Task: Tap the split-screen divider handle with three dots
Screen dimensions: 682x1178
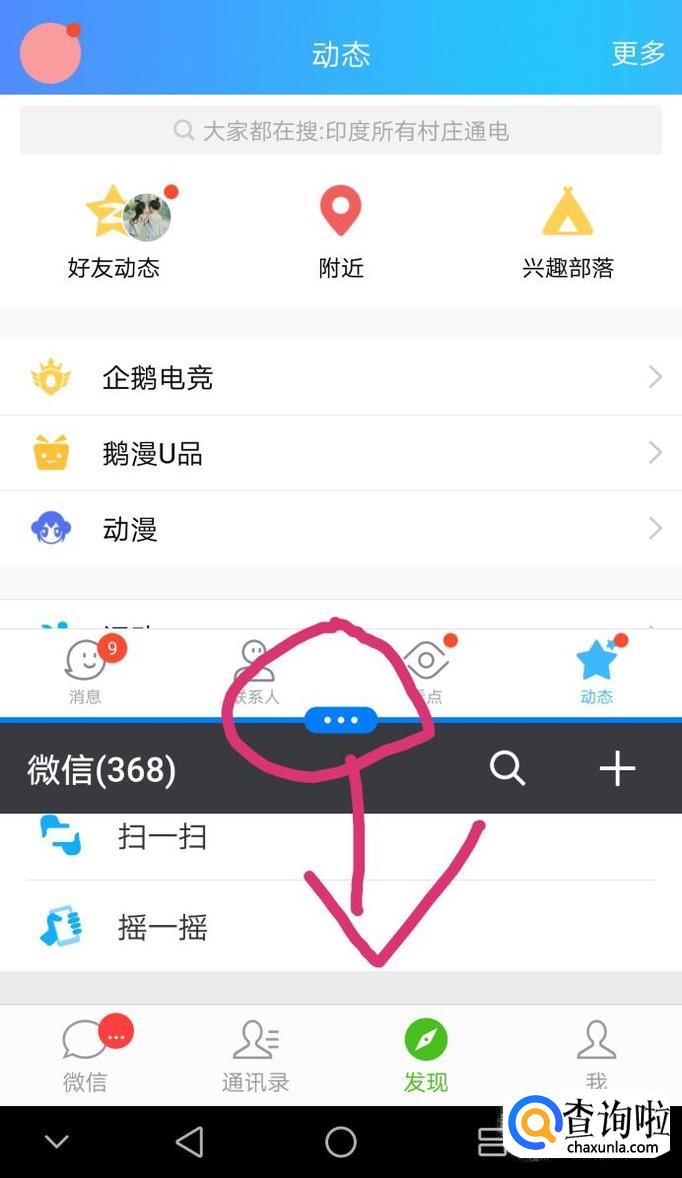Action: [341, 720]
